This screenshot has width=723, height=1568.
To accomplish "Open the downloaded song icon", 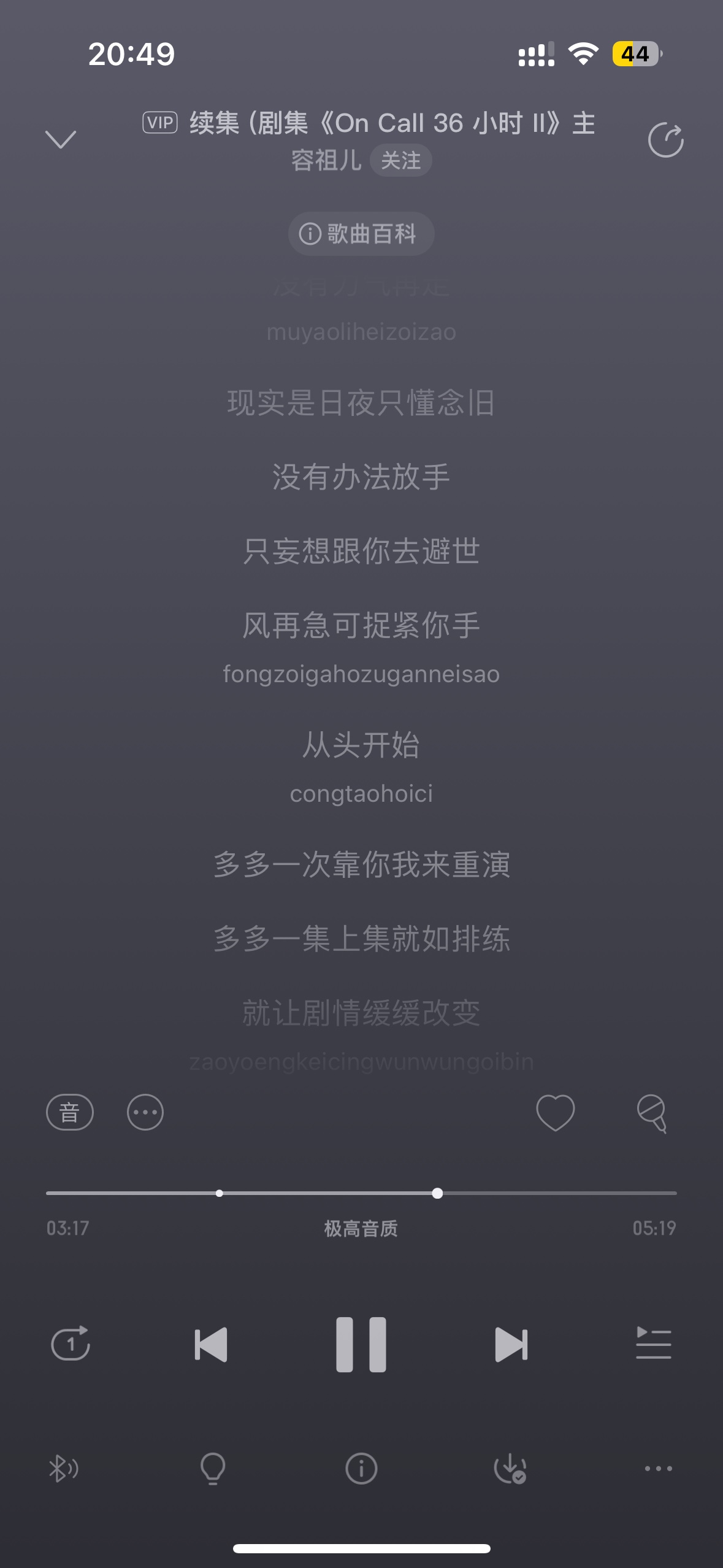I will 510,1469.
